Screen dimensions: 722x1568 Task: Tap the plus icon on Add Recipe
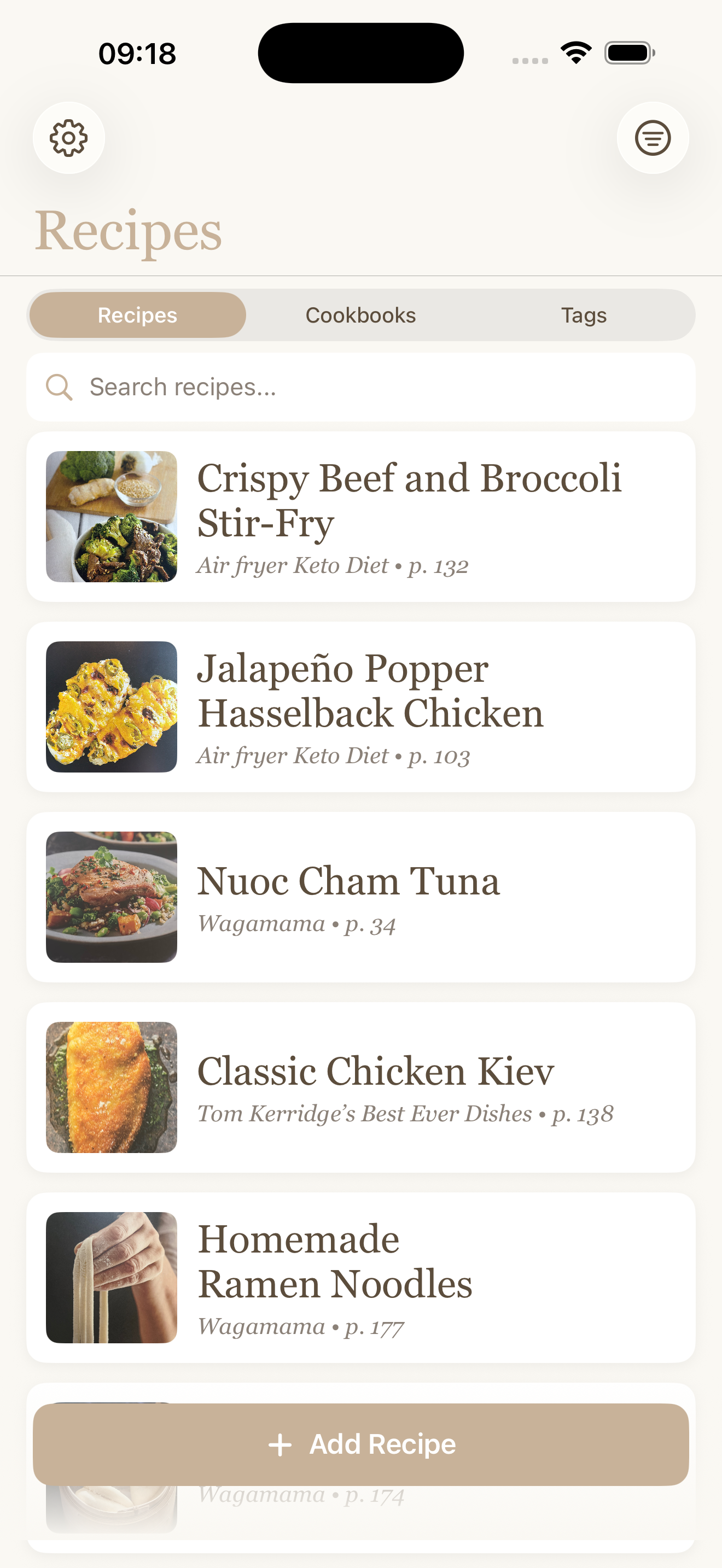[x=281, y=1444]
